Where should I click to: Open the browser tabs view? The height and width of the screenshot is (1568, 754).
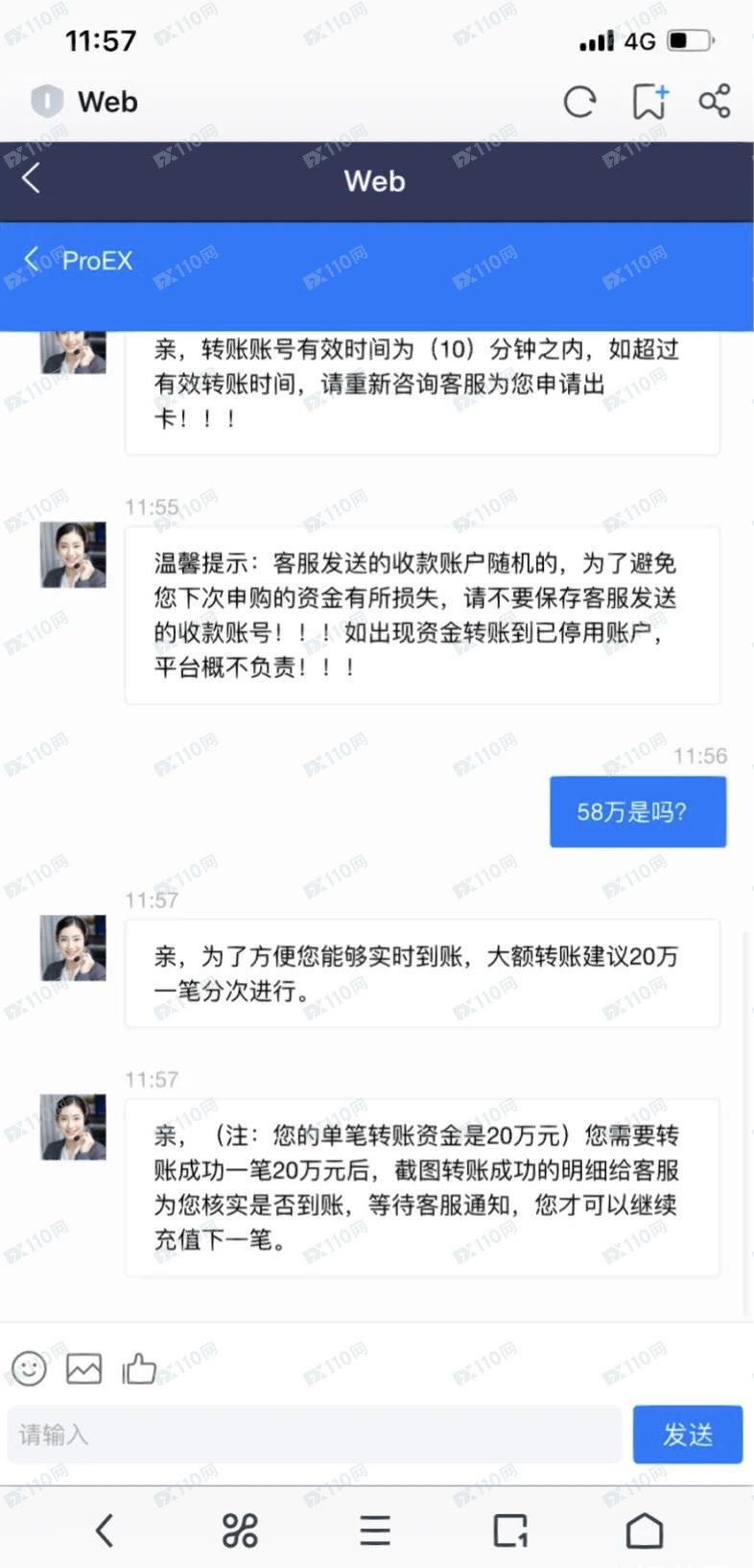coord(510,1530)
